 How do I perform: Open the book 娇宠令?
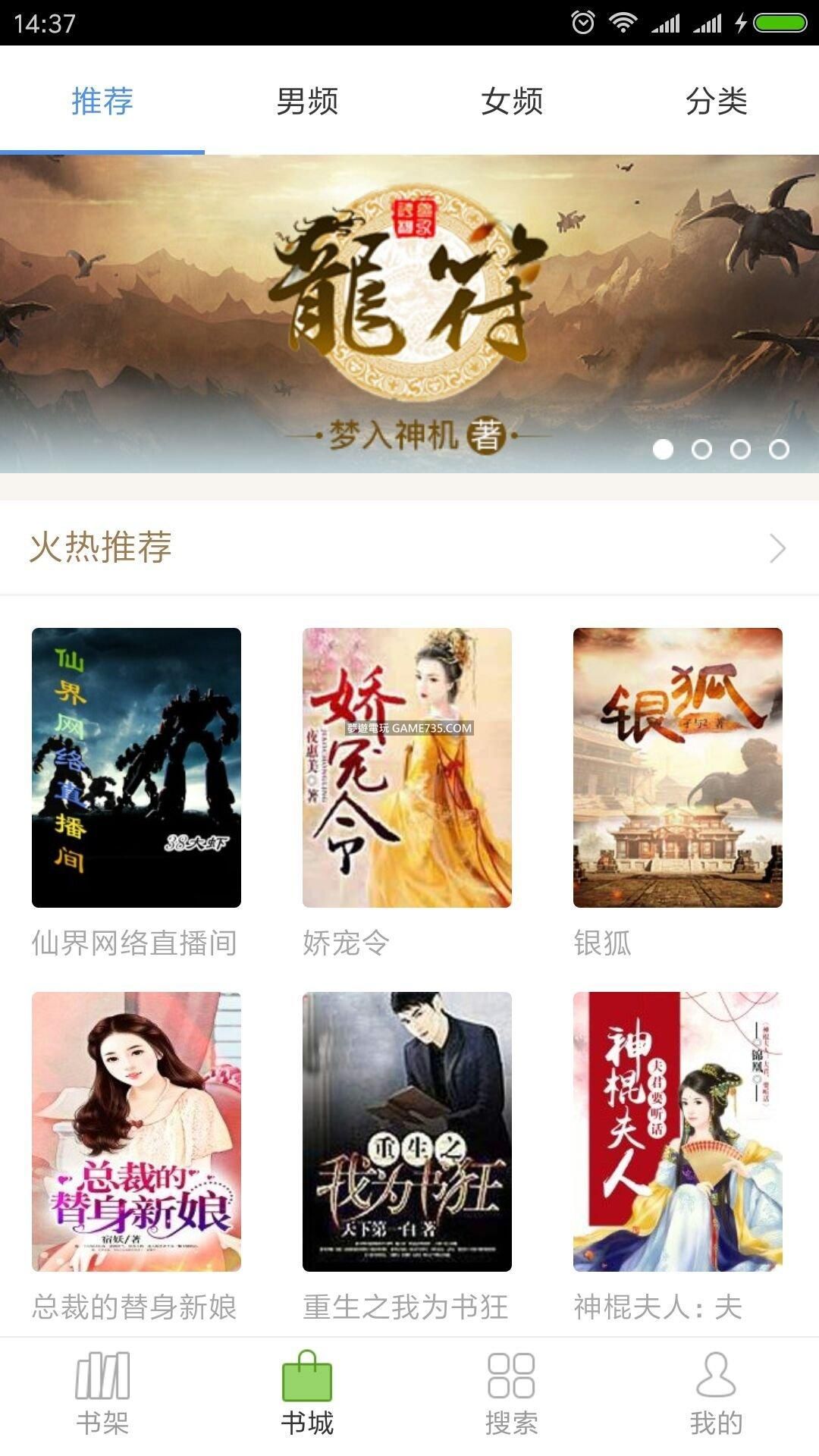click(x=407, y=767)
